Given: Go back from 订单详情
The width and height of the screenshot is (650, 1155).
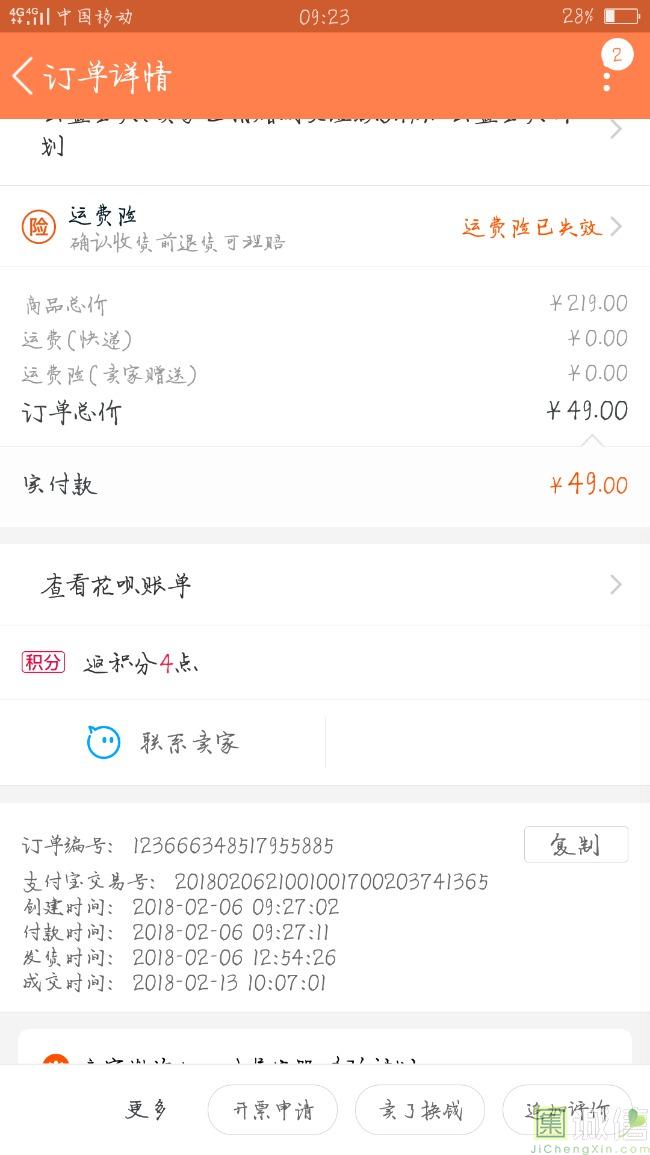Looking at the screenshot, I should pyautogui.click(x=24, y=76).
